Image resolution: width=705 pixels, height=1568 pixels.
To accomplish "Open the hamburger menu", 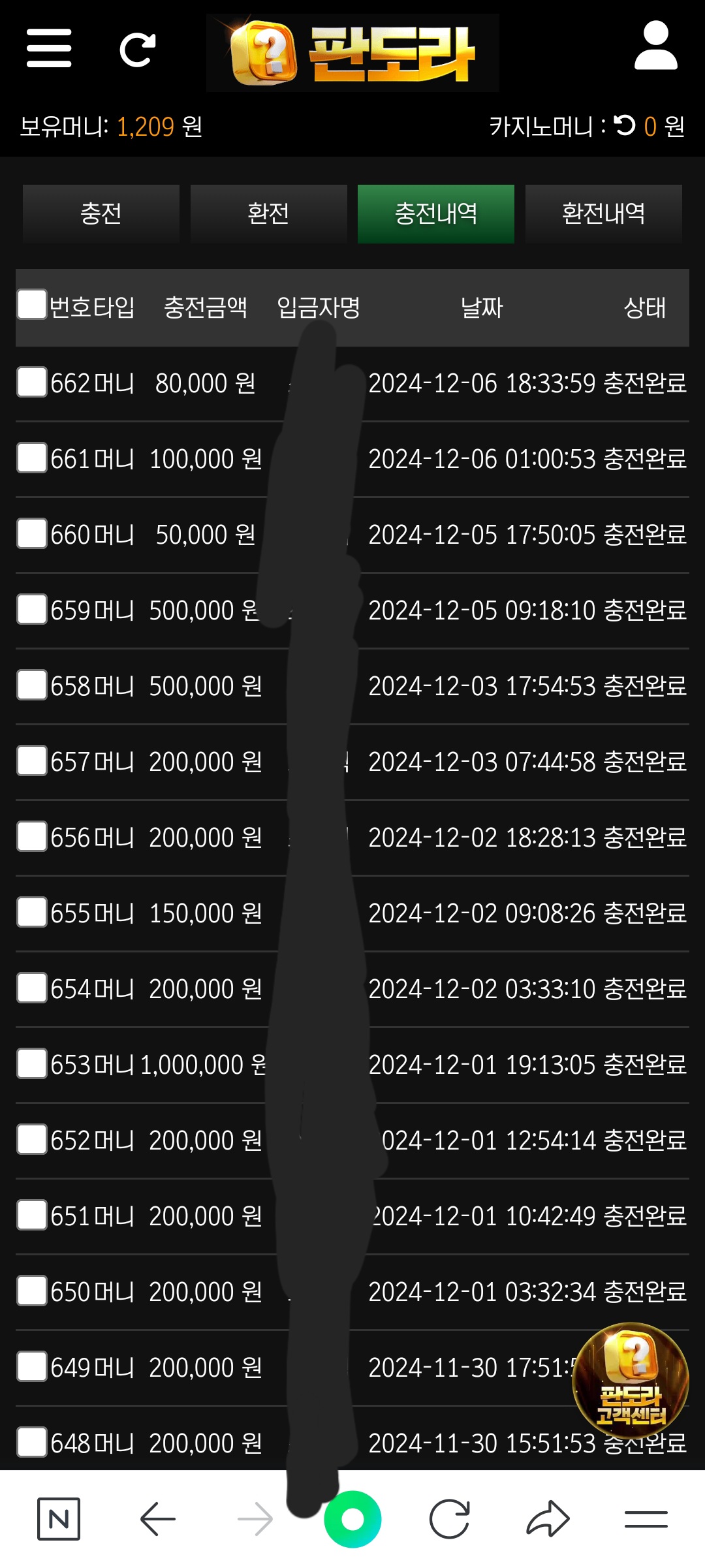I will pos(49,48).
